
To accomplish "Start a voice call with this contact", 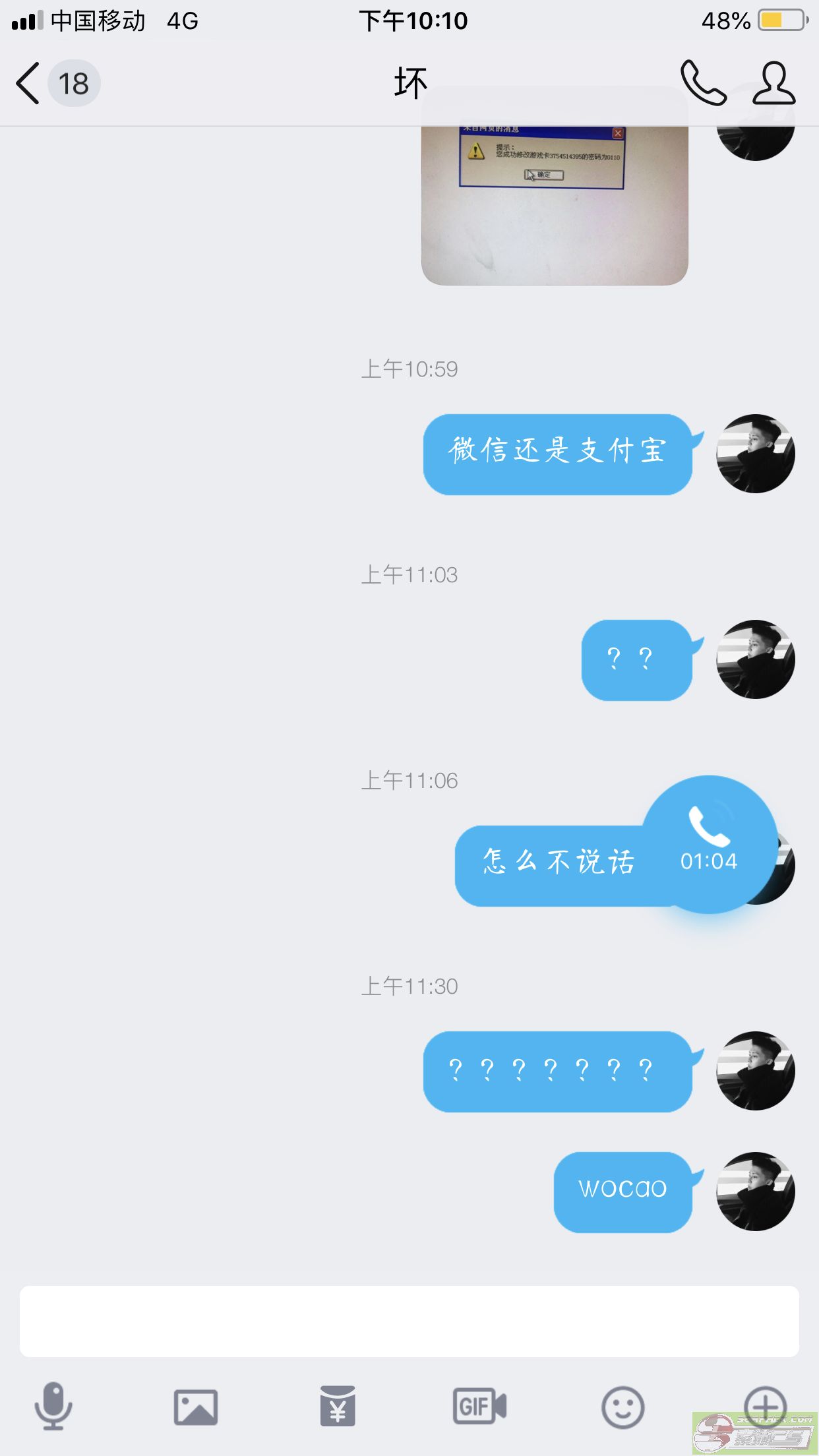I will point(703,84).
